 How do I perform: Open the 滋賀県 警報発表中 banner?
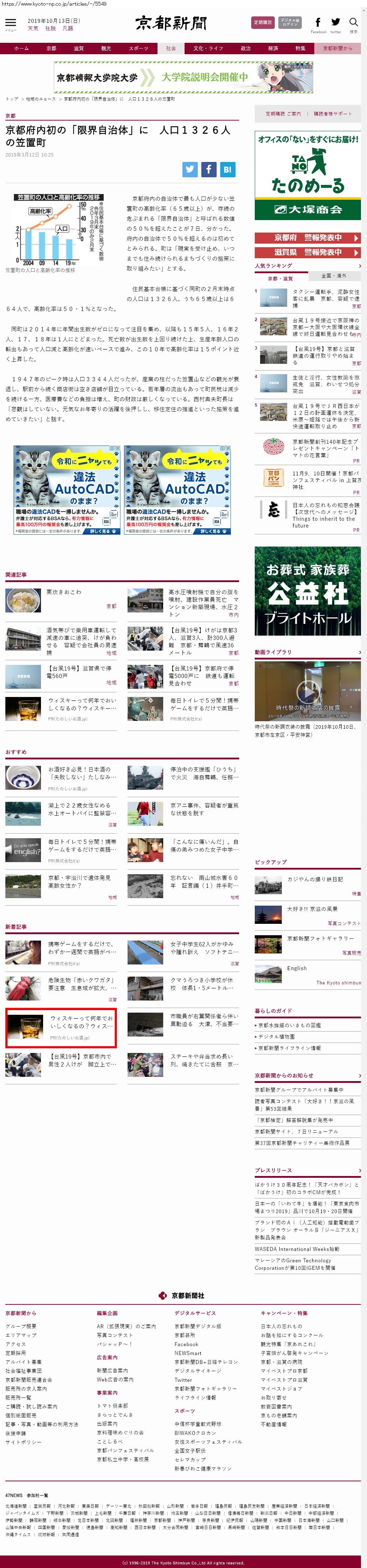pyautogui.click(x=307, y=252)
